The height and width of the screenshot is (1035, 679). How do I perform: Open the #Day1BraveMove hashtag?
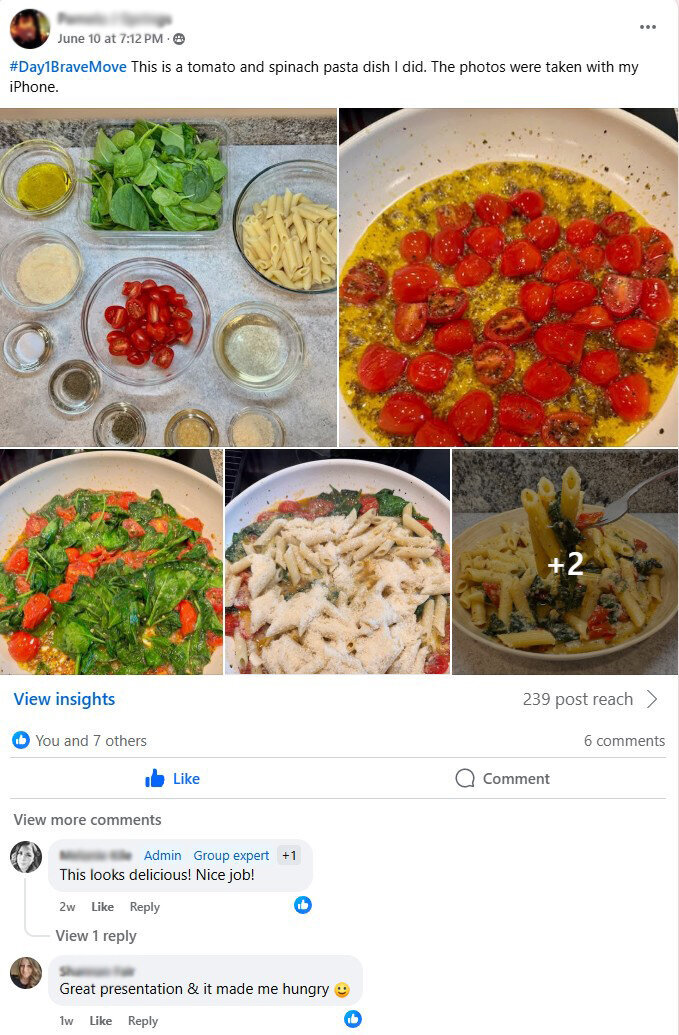[x=70, y=67]
